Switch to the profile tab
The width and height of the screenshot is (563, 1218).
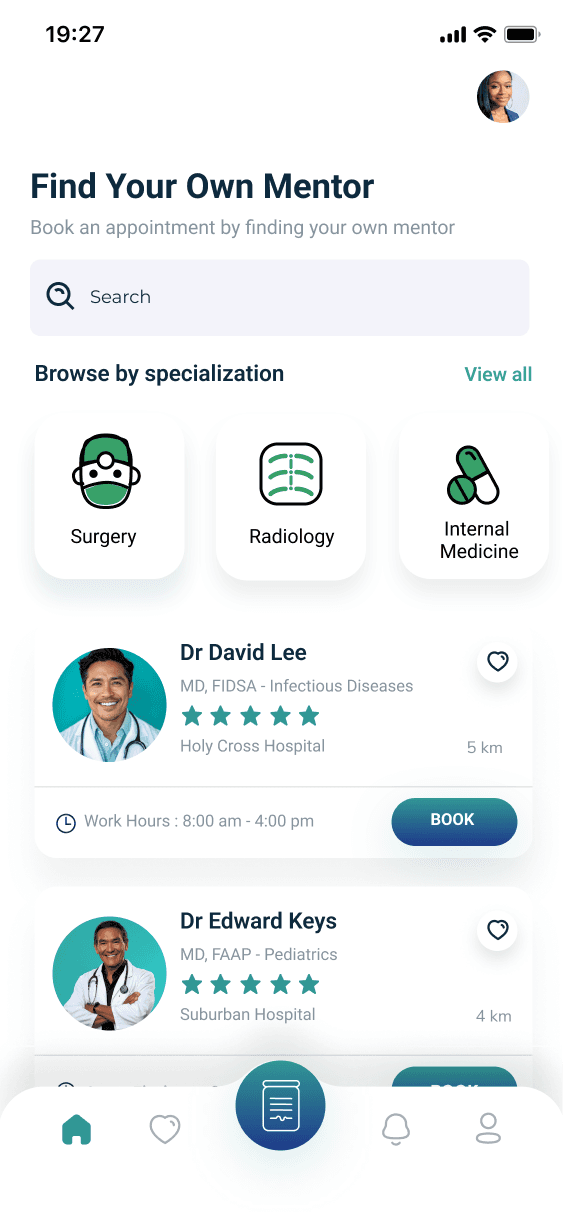488,1130
